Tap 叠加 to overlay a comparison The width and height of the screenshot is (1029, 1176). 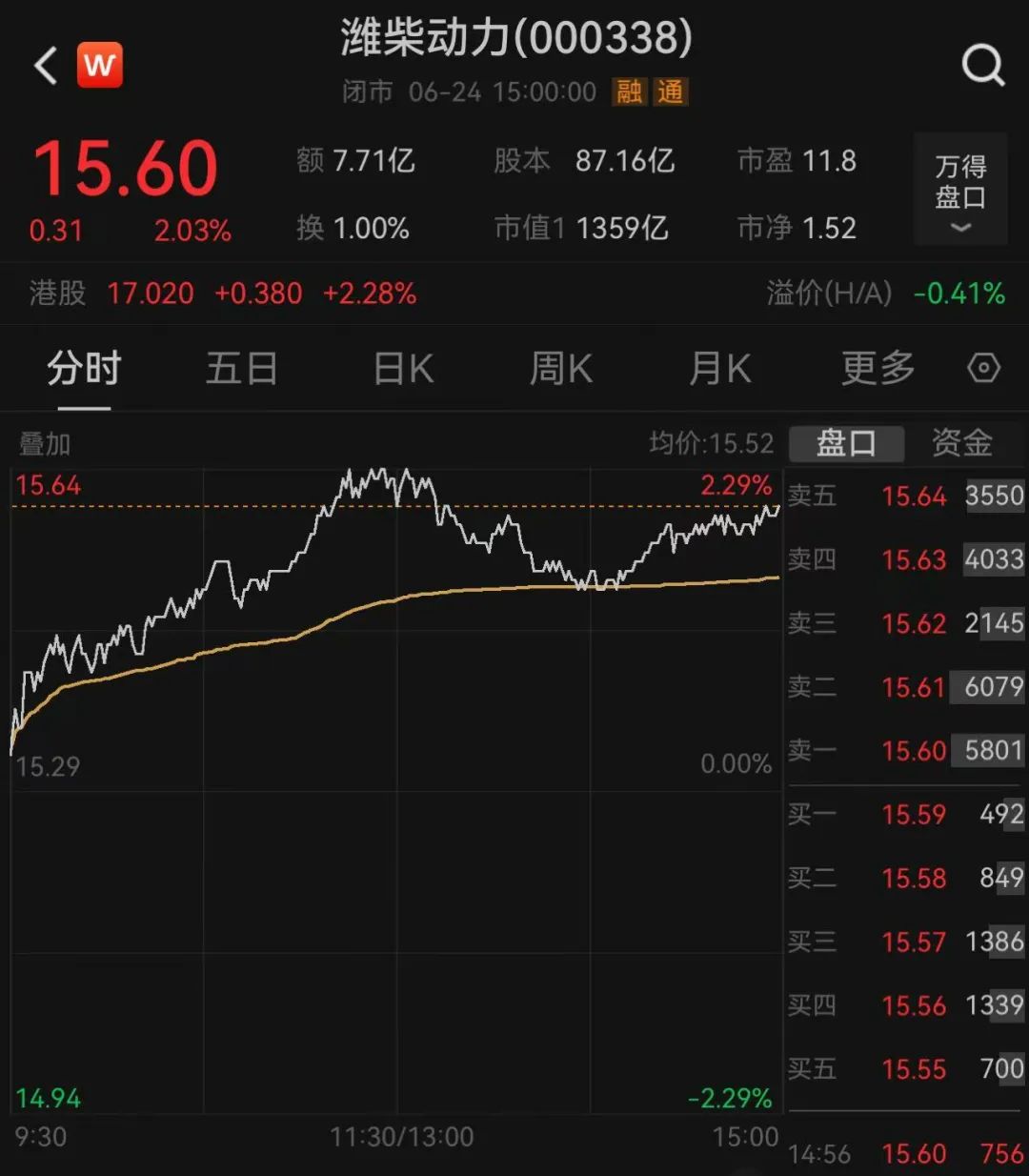(x=45, y=444)
